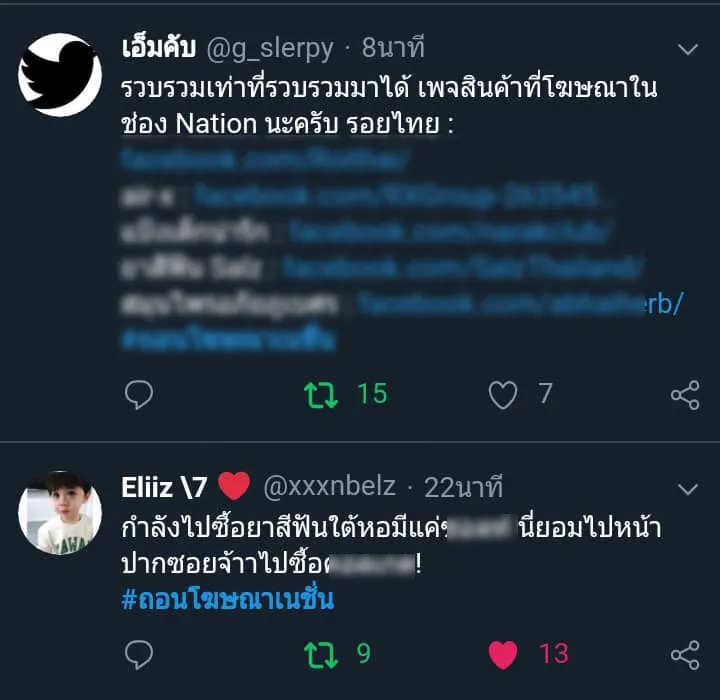Unlike Eliiz's tweet with 13 likes
The image size is (720, 700).
[x=502, y=654]
